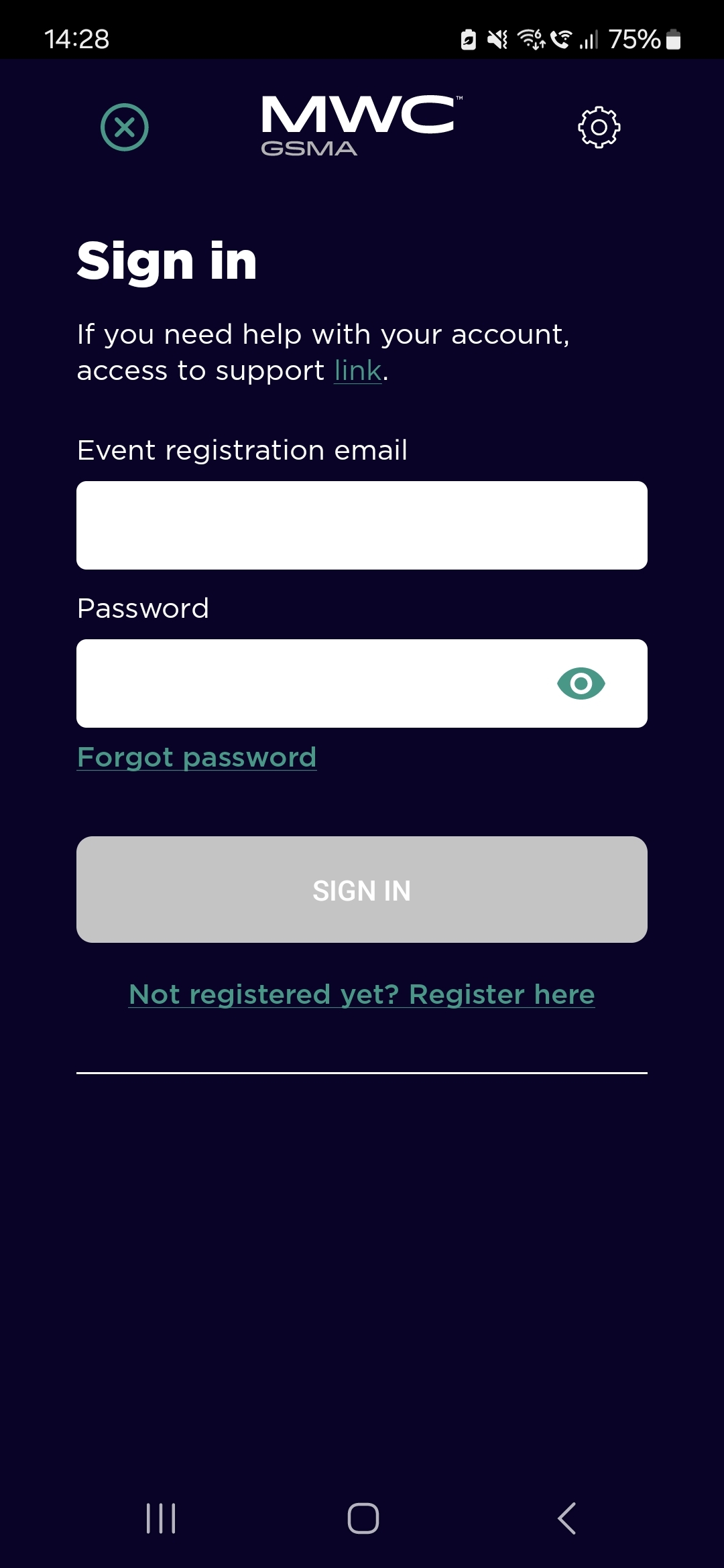The width and height of the screenshot is (724, 1568).
Task: Focus the Event registration email field
Action: coord(362,525)
